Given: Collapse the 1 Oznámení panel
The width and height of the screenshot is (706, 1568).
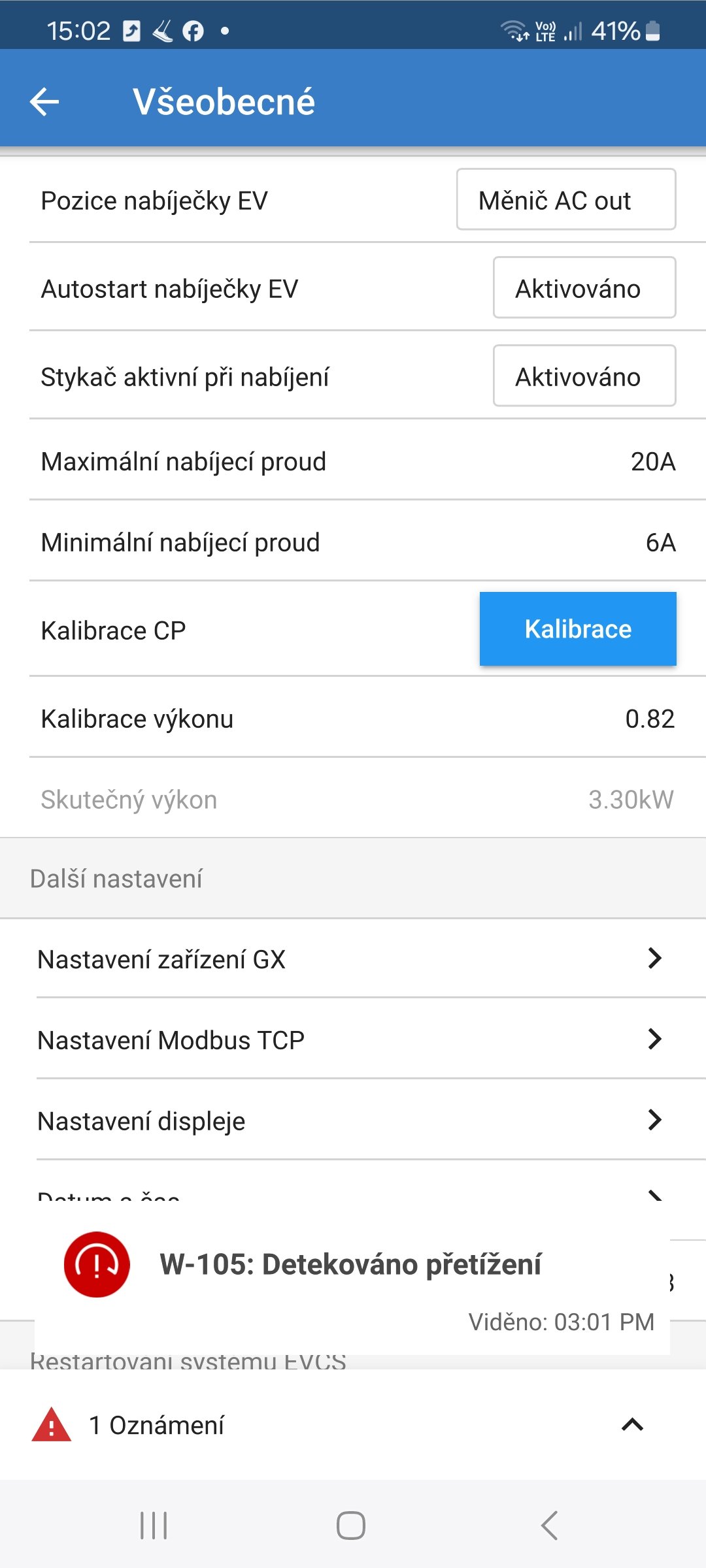Looking at the screenshot, I should point(632,1425).
